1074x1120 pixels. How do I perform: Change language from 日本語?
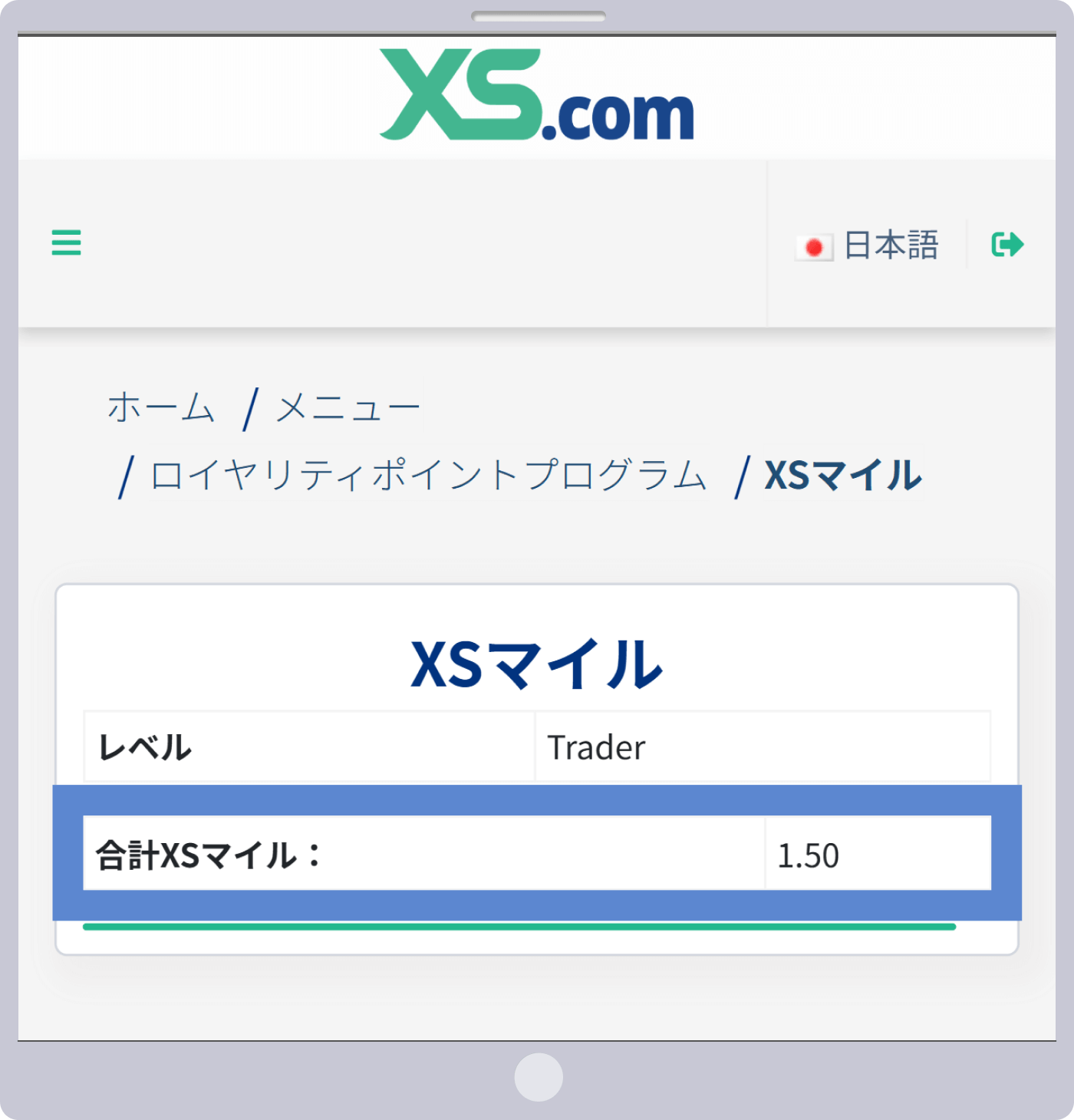coord(868,245)
